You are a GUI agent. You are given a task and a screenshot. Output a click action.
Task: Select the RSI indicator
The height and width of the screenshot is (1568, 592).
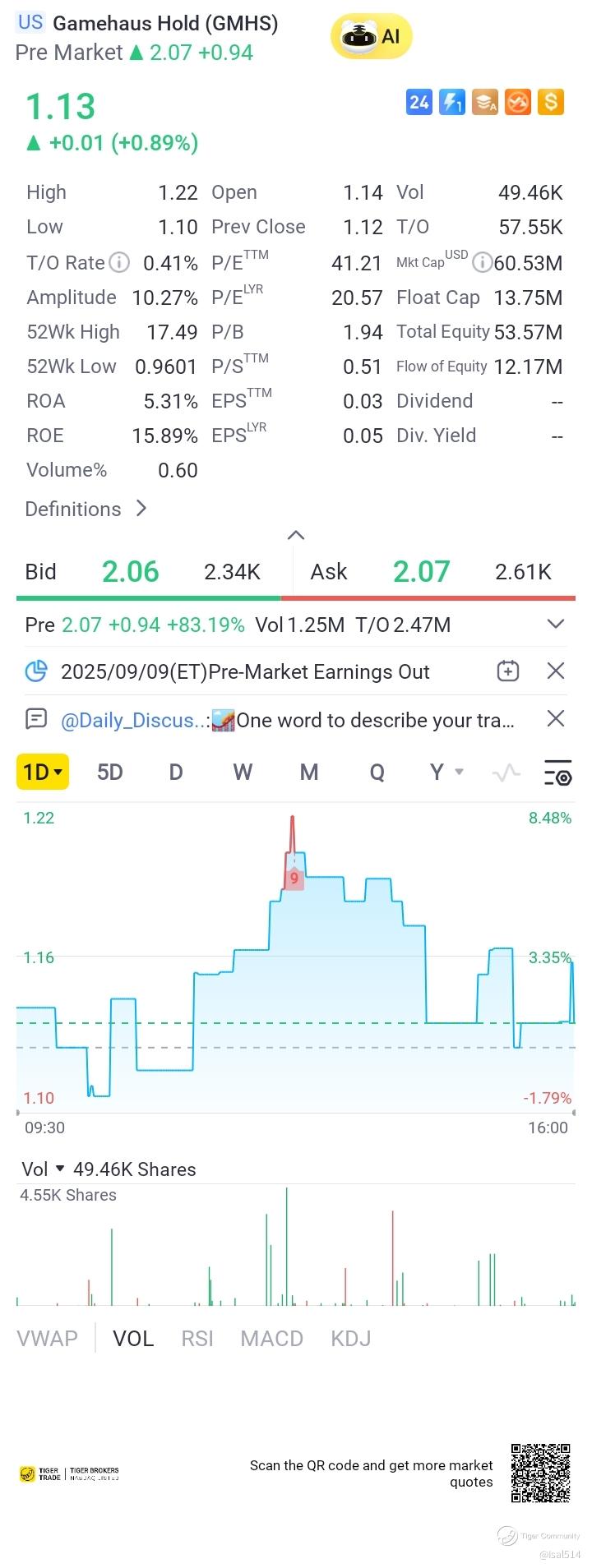tap(197, 1339)
